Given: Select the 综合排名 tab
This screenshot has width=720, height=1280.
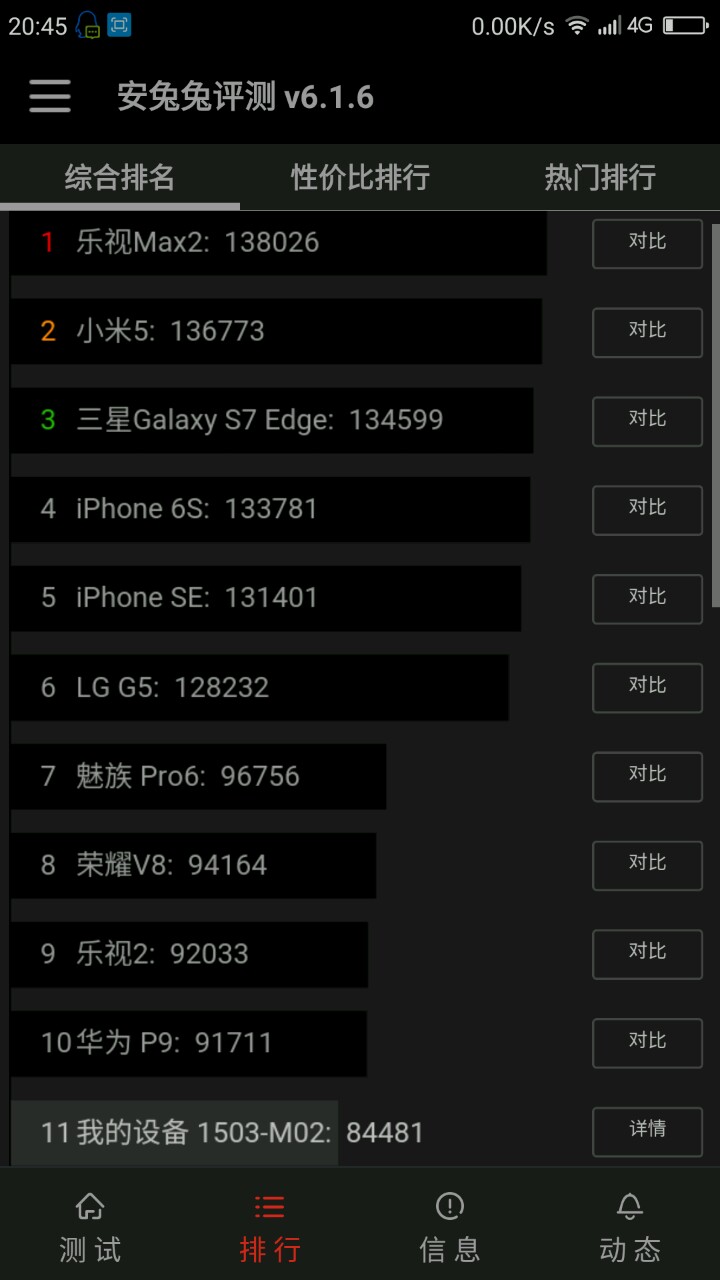Looking at the screenshot, I should point(120,177).
